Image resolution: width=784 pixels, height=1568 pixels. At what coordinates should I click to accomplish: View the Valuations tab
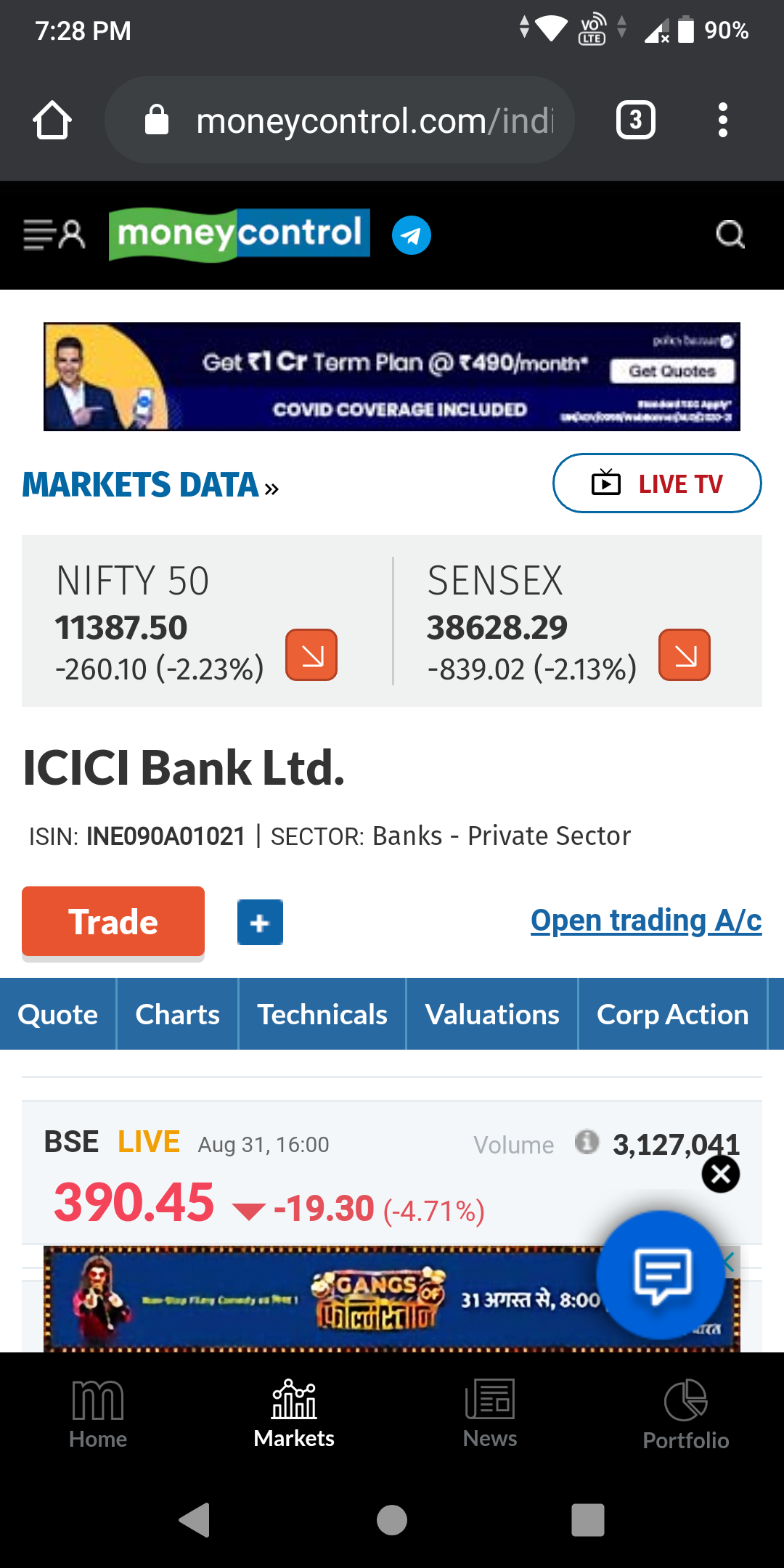[x=492, y=1014]
